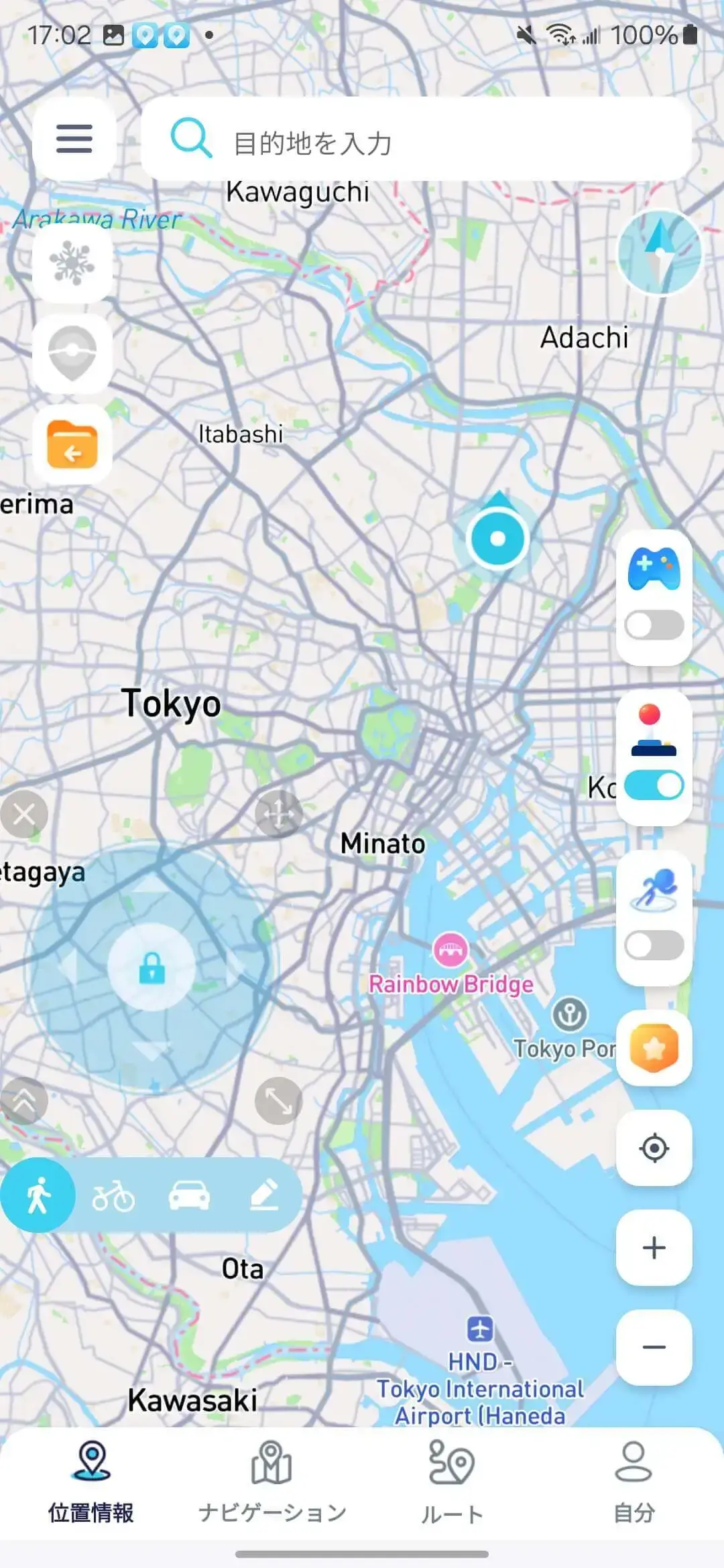Switch to the ルート tab
The width and height of the screenshot is (724, 1568).
click(x=452, y=1482)
